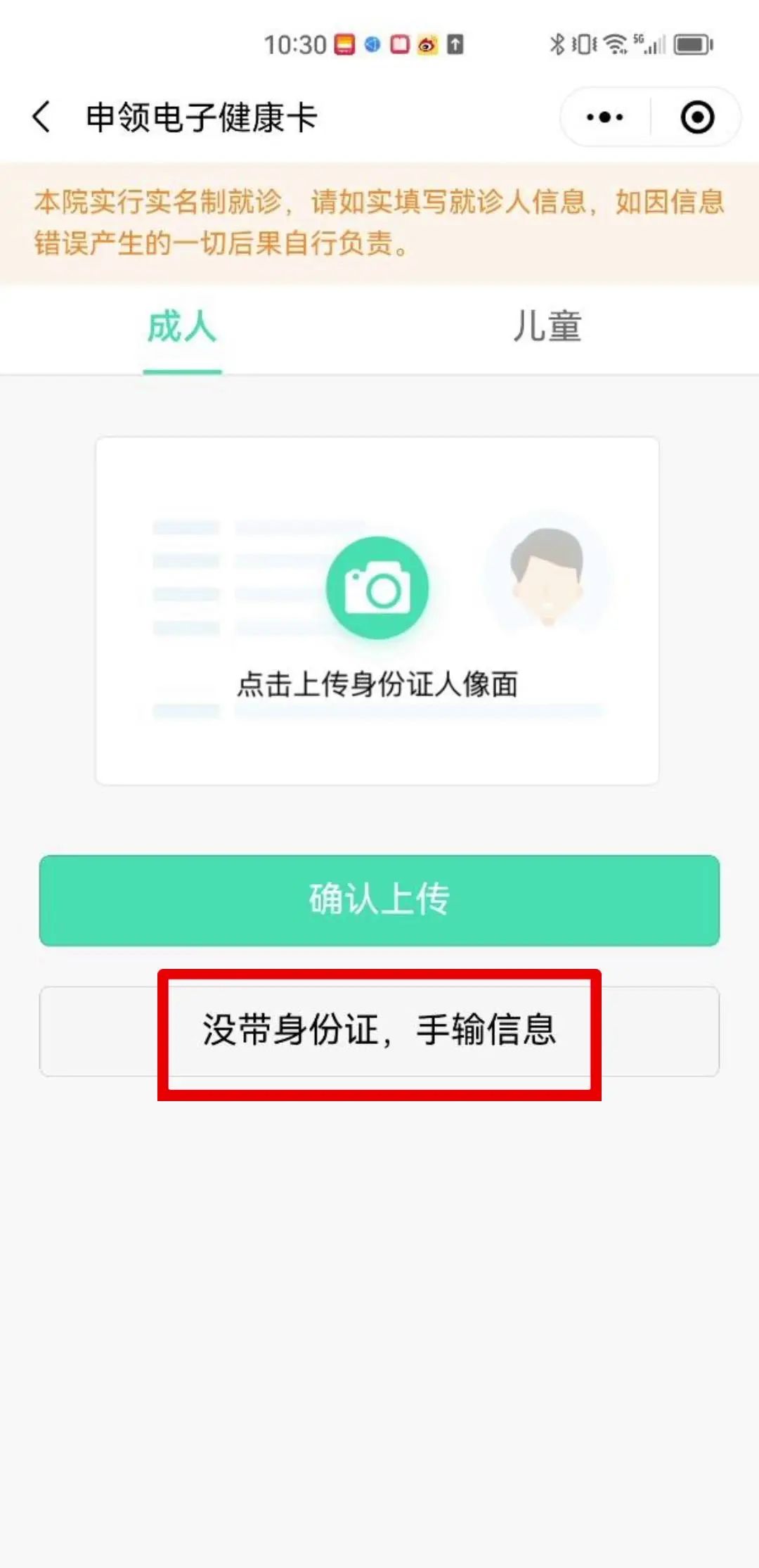Select the 成人 tab
This screenshot has height=1568, width=759.
(182, 327)
